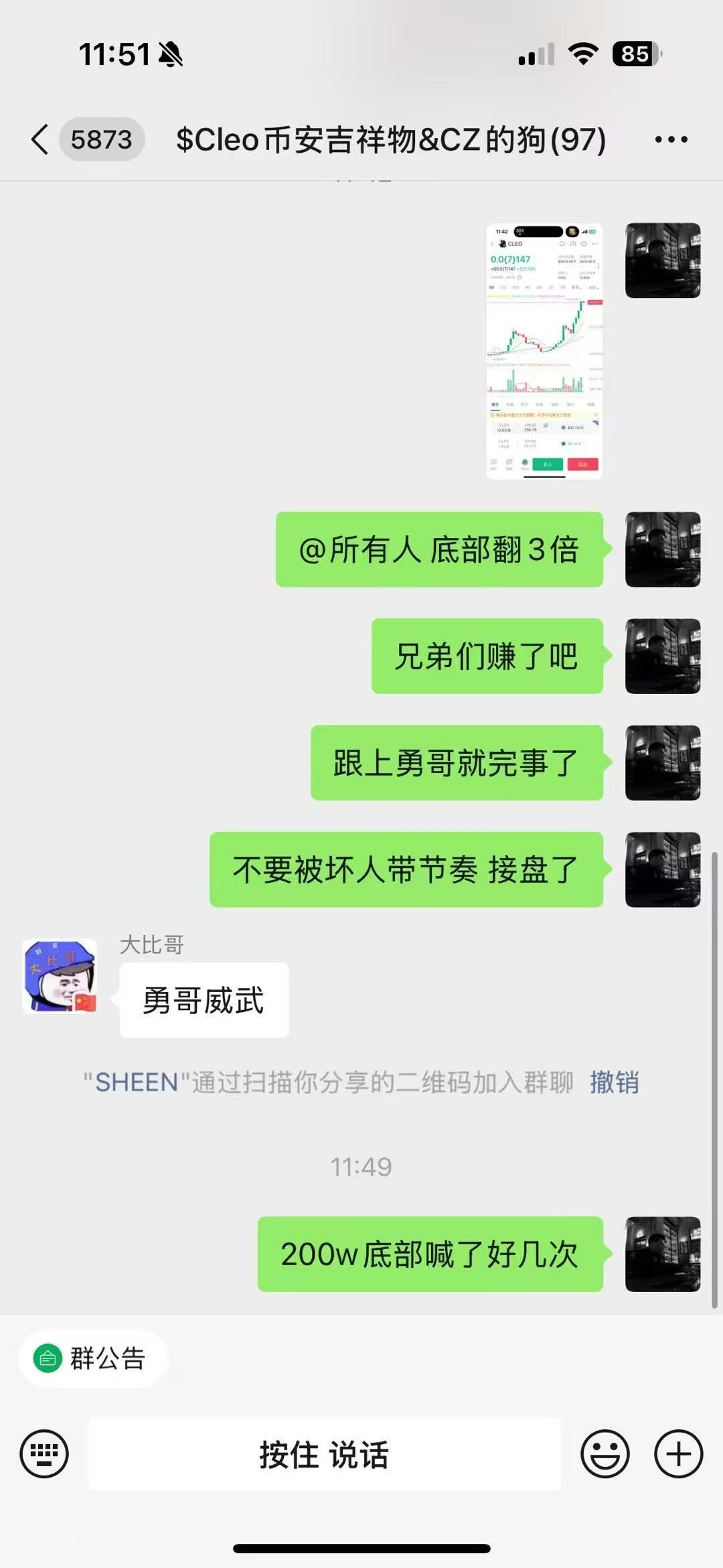Image resolution: width=723 pixels, height=1568 pixels.
Task: View 大比哥's profile avatar
Action: 60,977
